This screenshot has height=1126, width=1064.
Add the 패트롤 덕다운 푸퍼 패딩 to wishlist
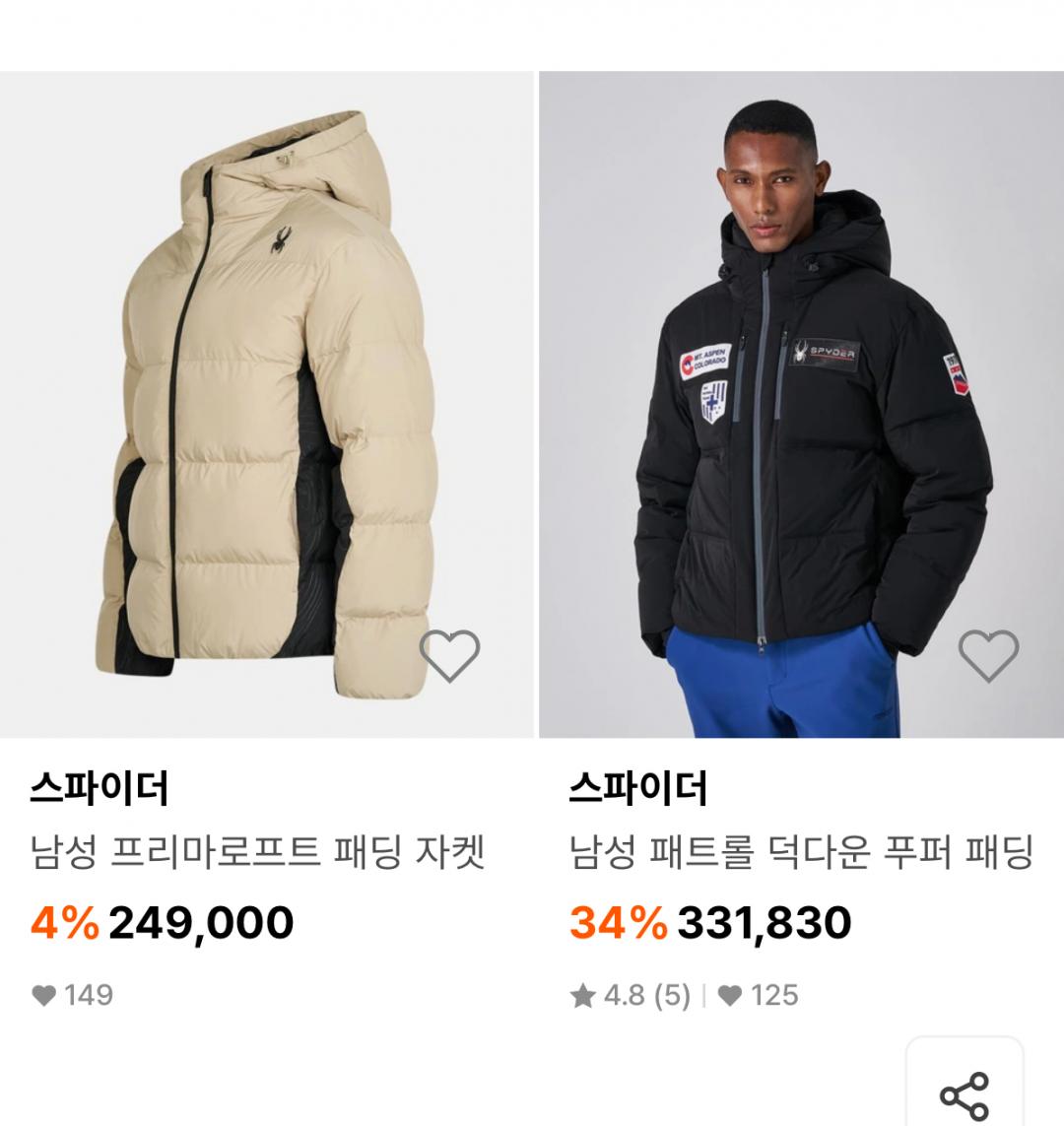coord(988,655)
